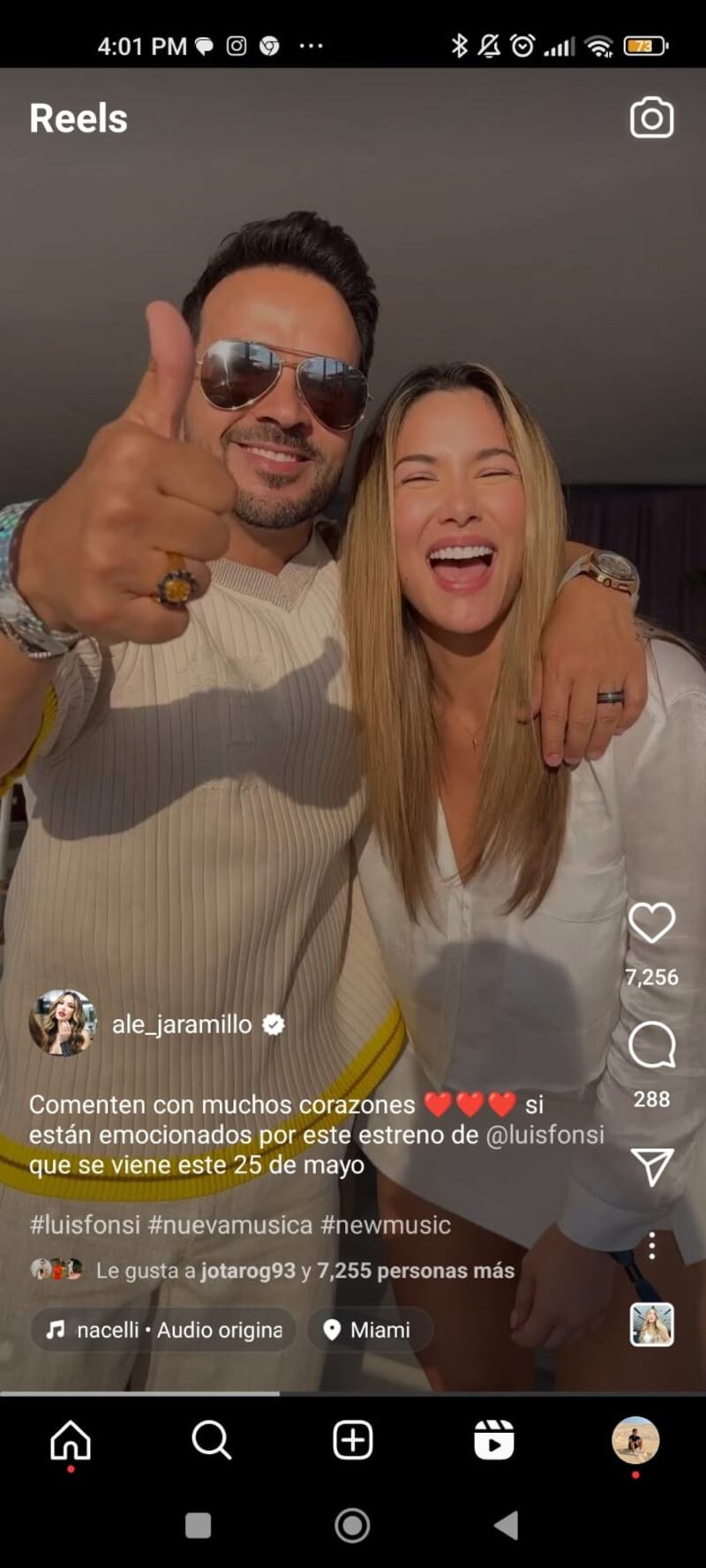Open the ale_jaramillo username
Viewport: 706px width, 1568px height.
coord(182,1024)
